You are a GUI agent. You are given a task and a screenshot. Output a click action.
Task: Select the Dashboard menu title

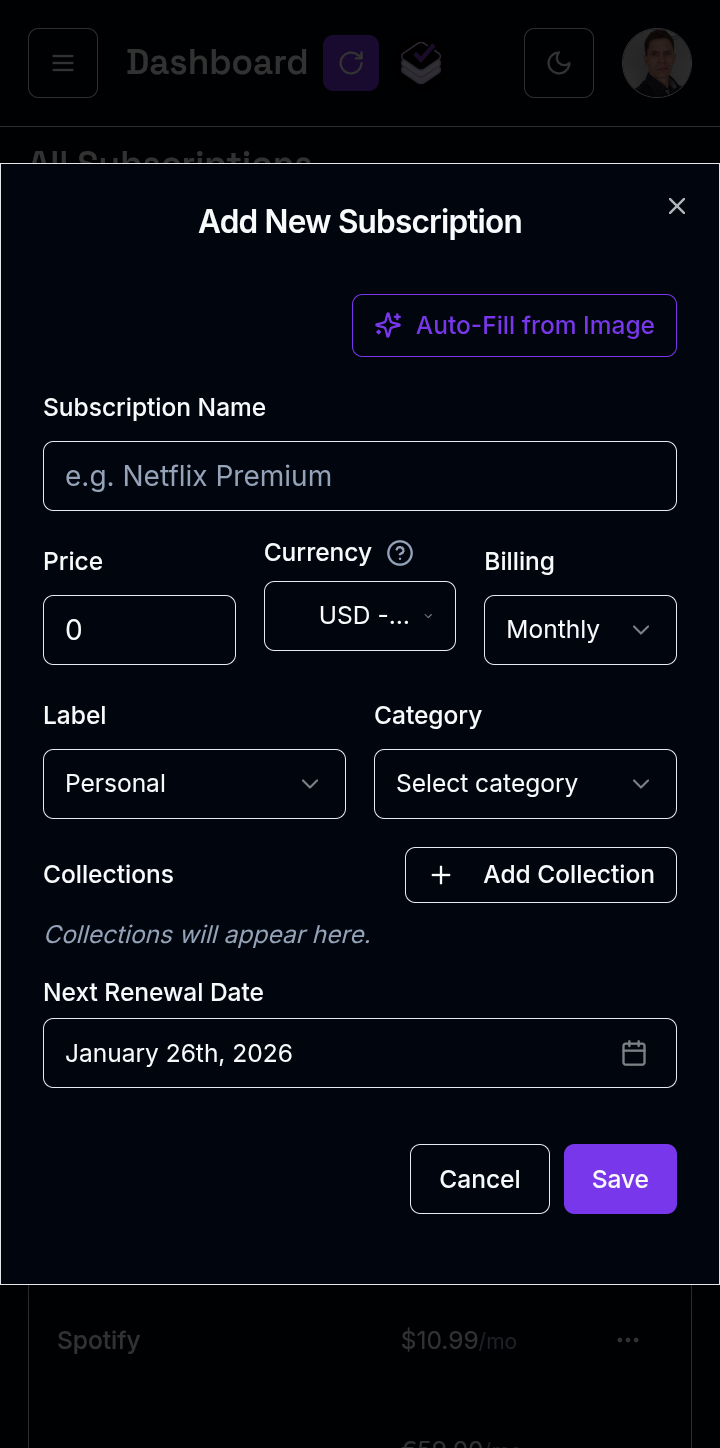(x=217, y=63)
